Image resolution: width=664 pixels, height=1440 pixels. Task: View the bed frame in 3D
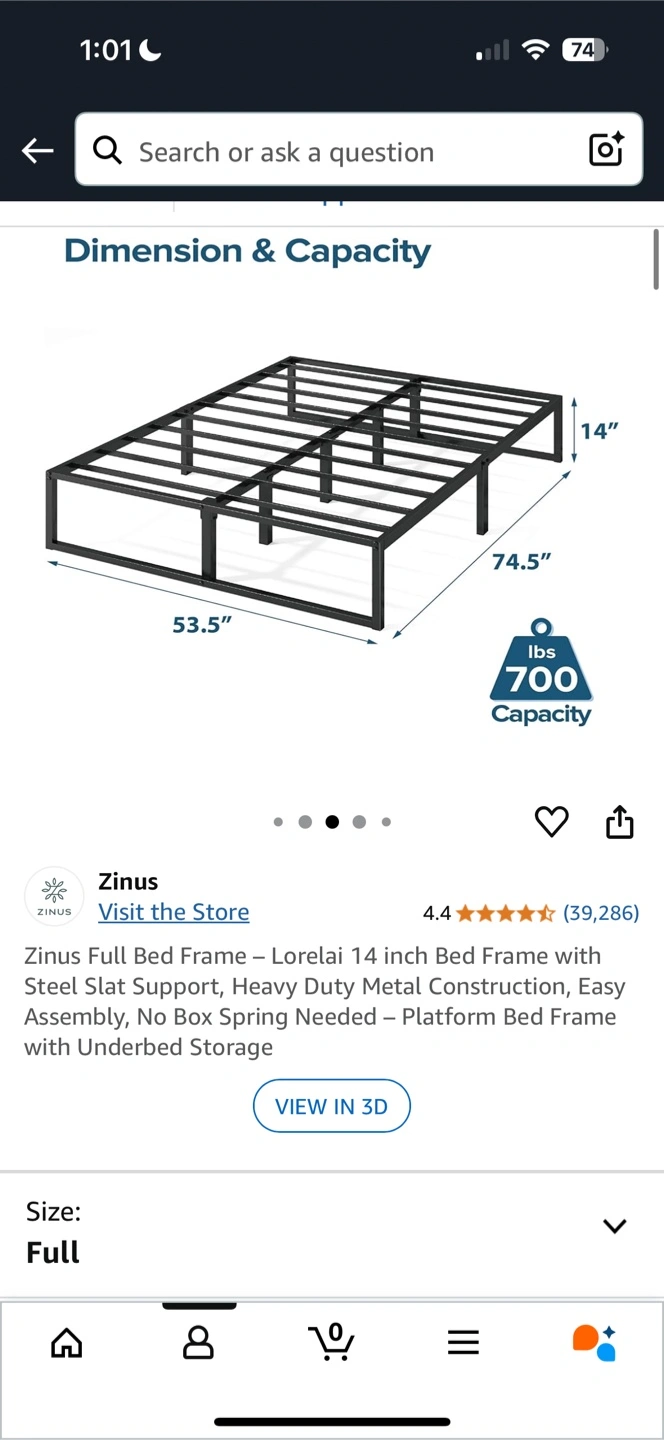pyautogui.click(x=332, y=1106)
